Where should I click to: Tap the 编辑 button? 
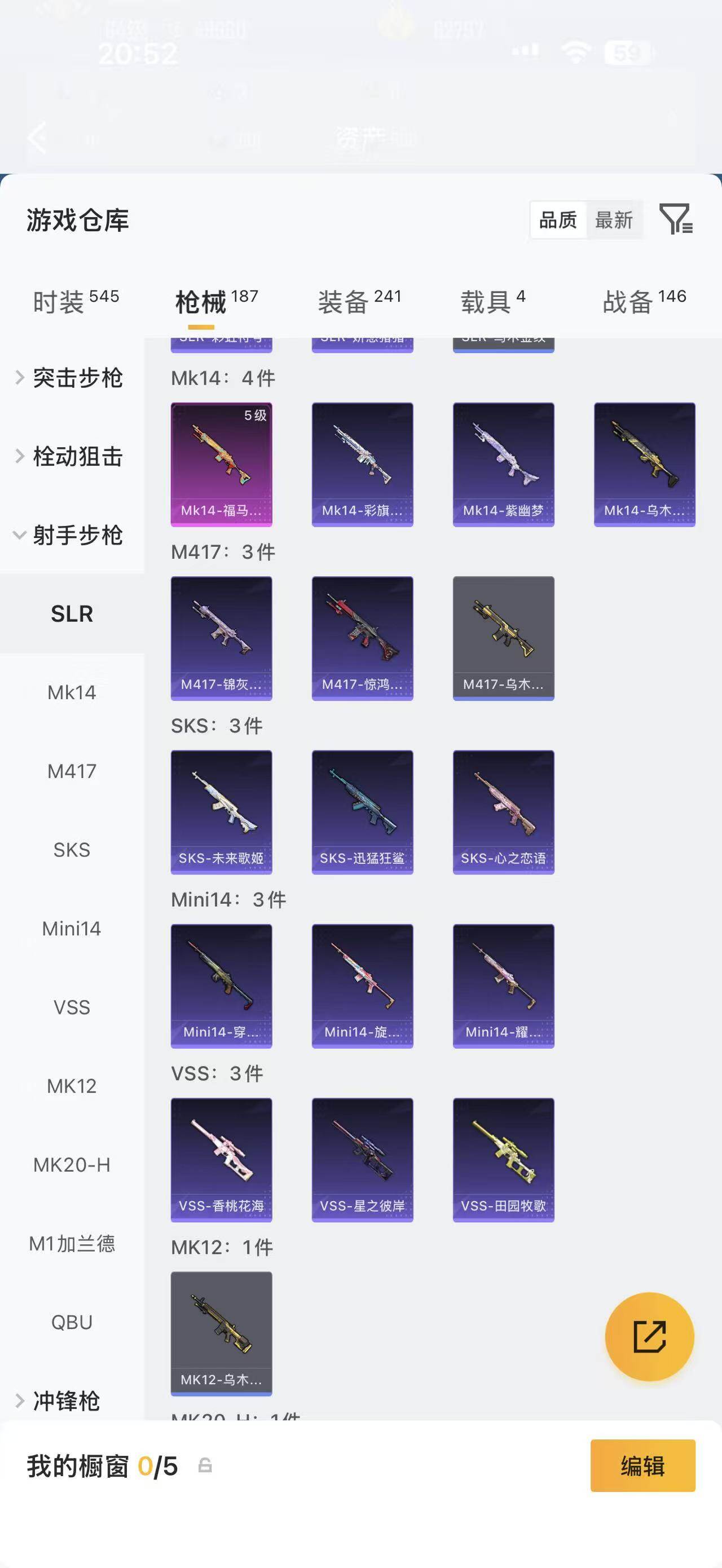(643, 1466)
